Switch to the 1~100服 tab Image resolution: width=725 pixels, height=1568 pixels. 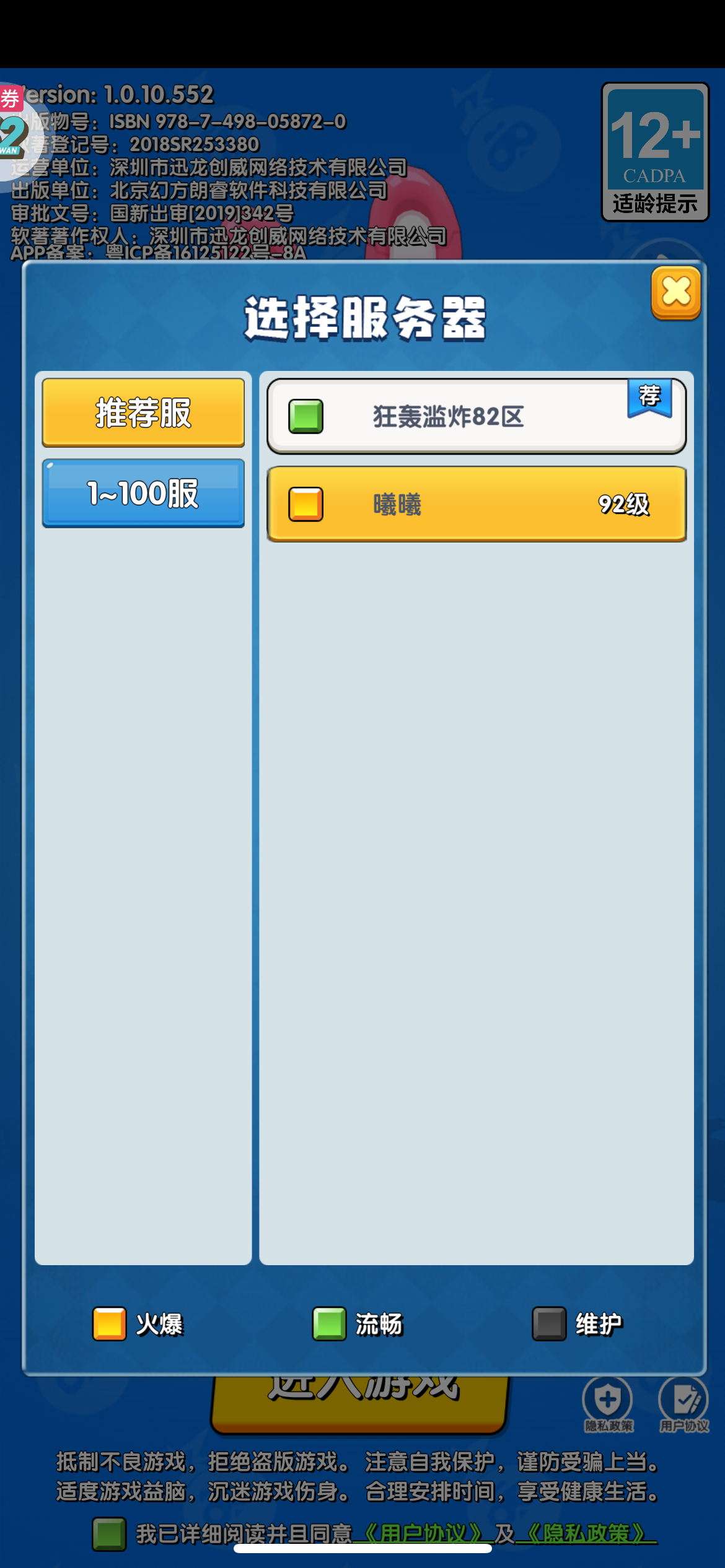tap(143, 494)
